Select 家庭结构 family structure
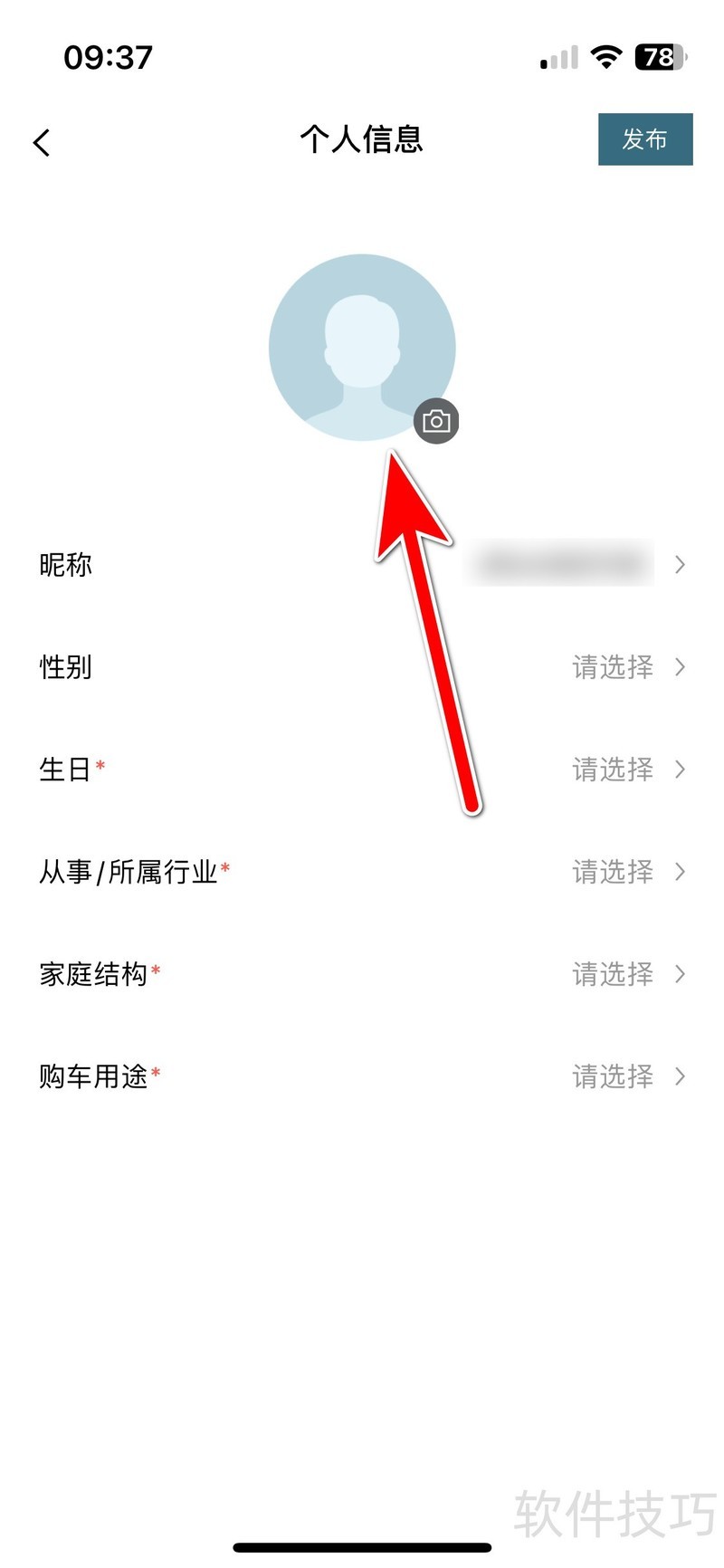This screenshot has height=1568, width=724. (x=362, y=974)
